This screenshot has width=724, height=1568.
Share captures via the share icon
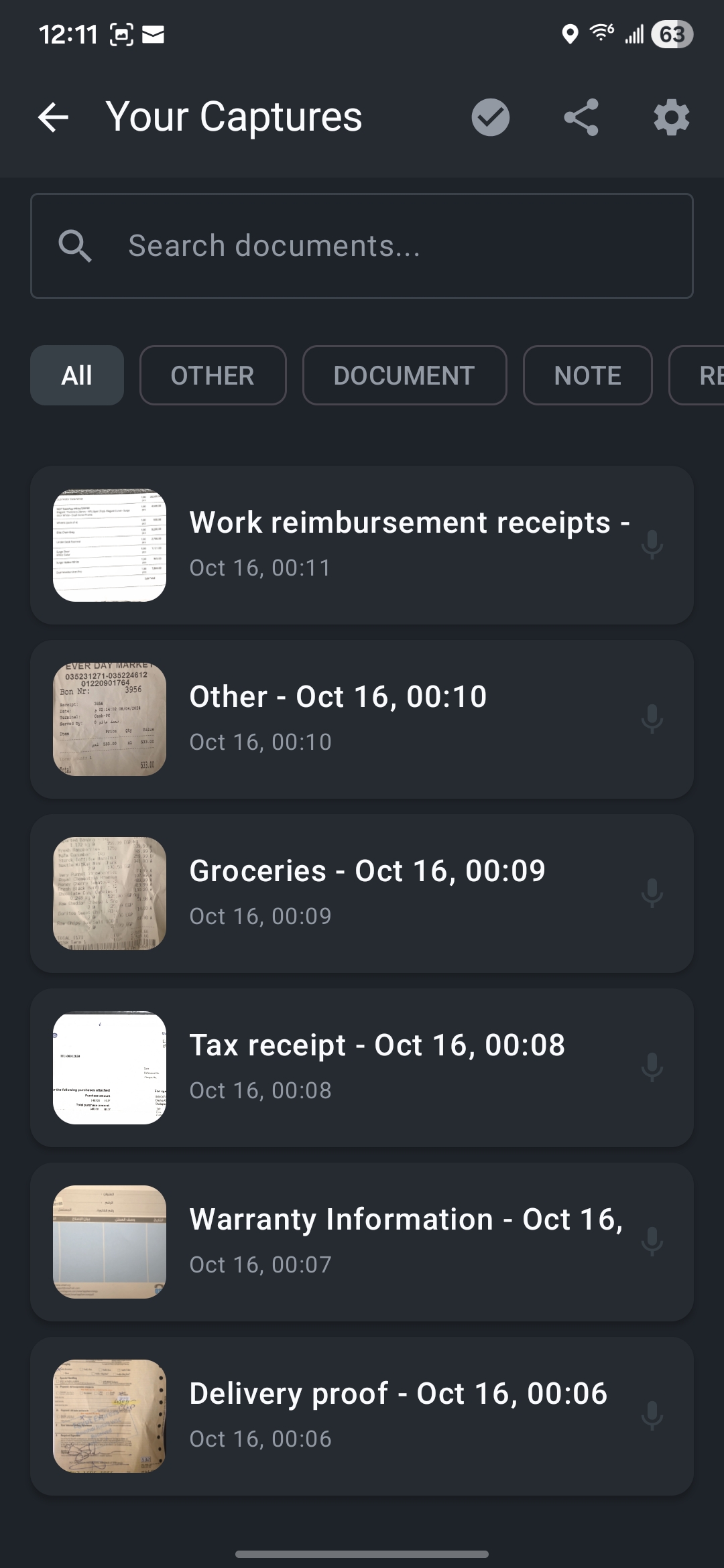click(581, 118)
